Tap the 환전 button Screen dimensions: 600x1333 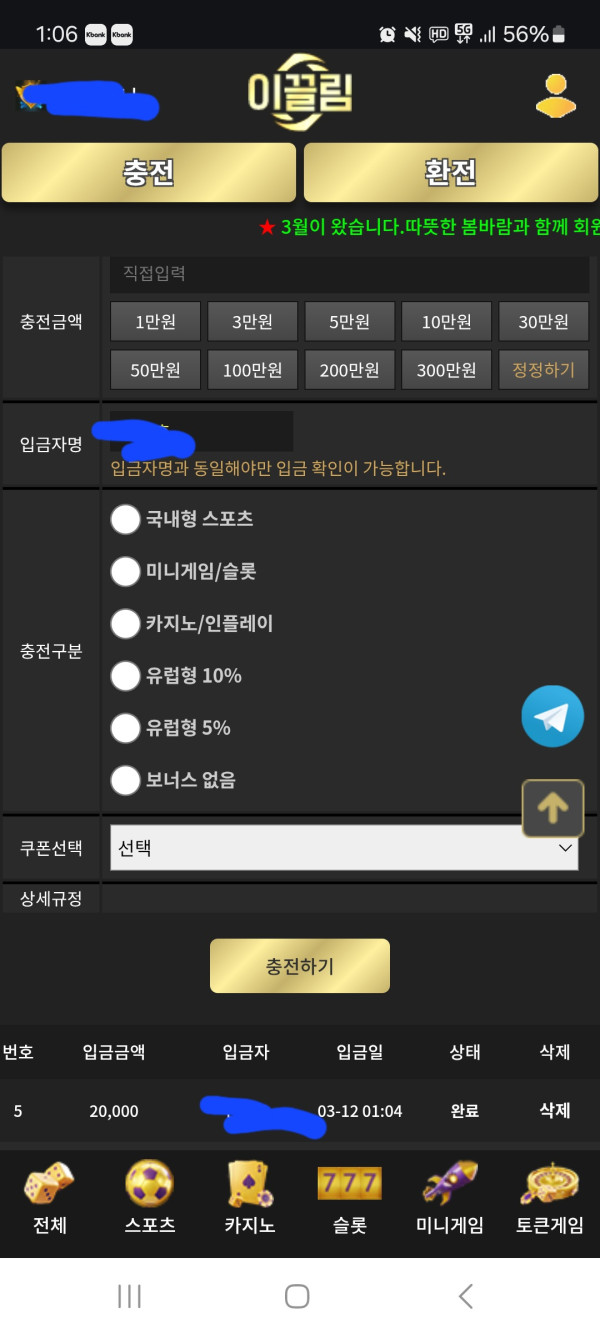[x=451, y=173]
